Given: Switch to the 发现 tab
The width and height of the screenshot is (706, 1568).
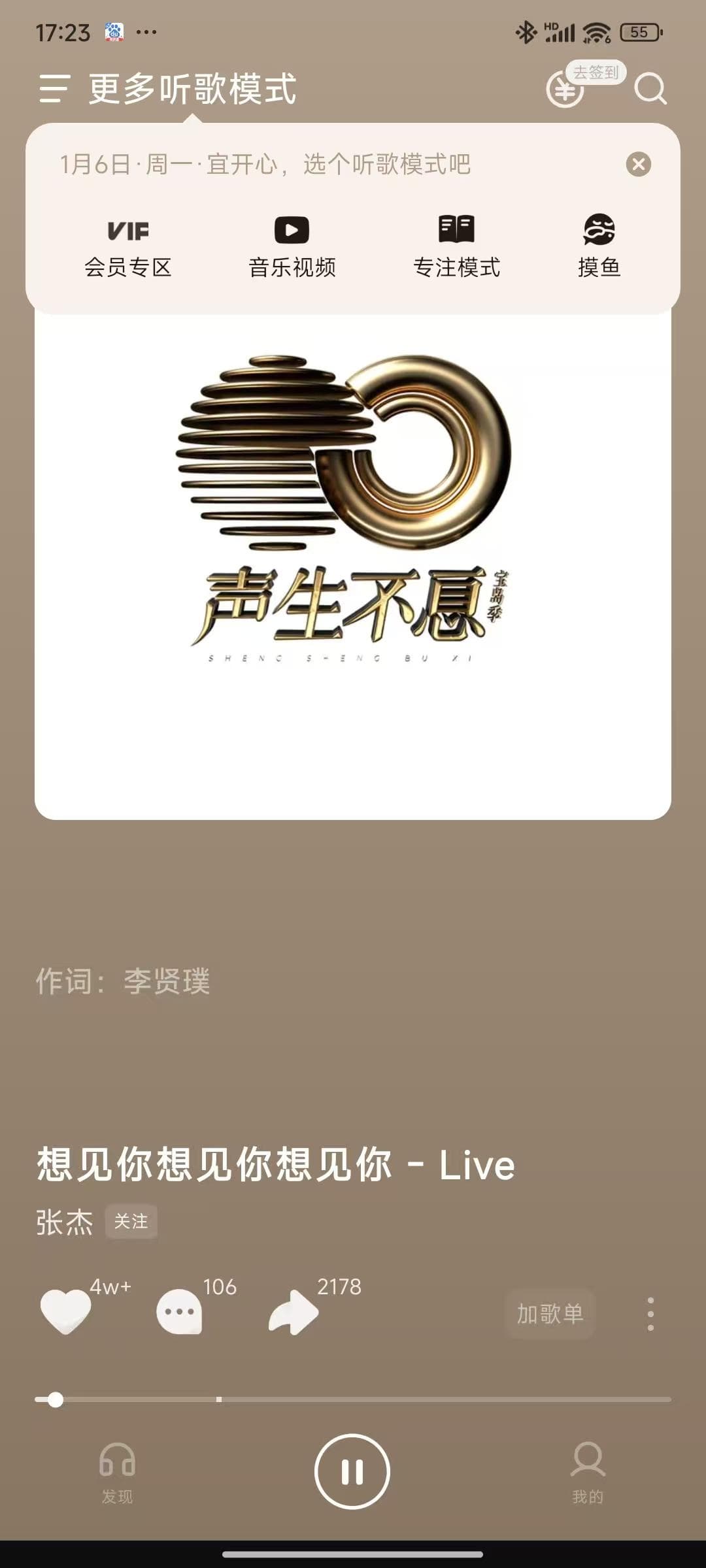Looking at the screenshot, I should pos(118,1471).
